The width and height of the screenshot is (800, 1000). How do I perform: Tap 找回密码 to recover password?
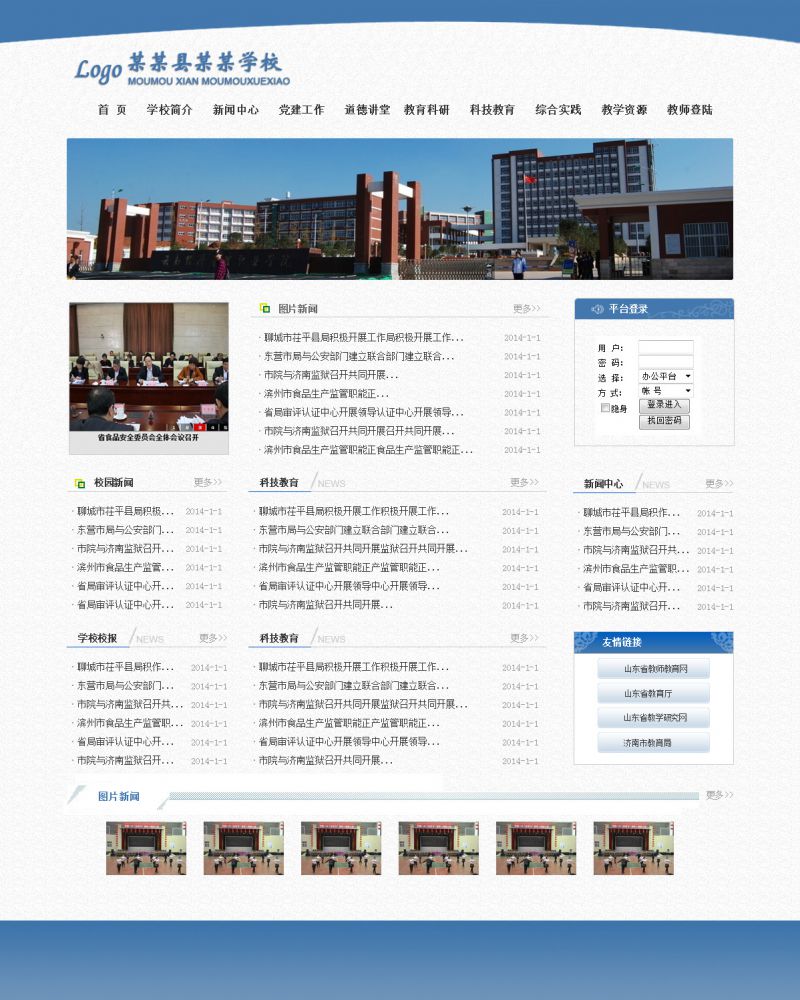pyautogui.click(x=664, y=421)
